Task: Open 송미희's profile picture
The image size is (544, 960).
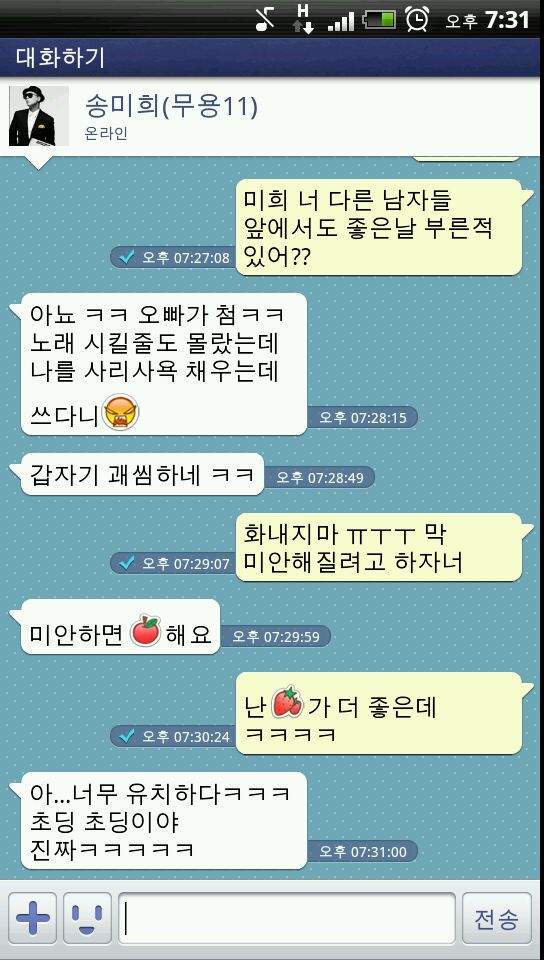Action: (x=38, y=116)
